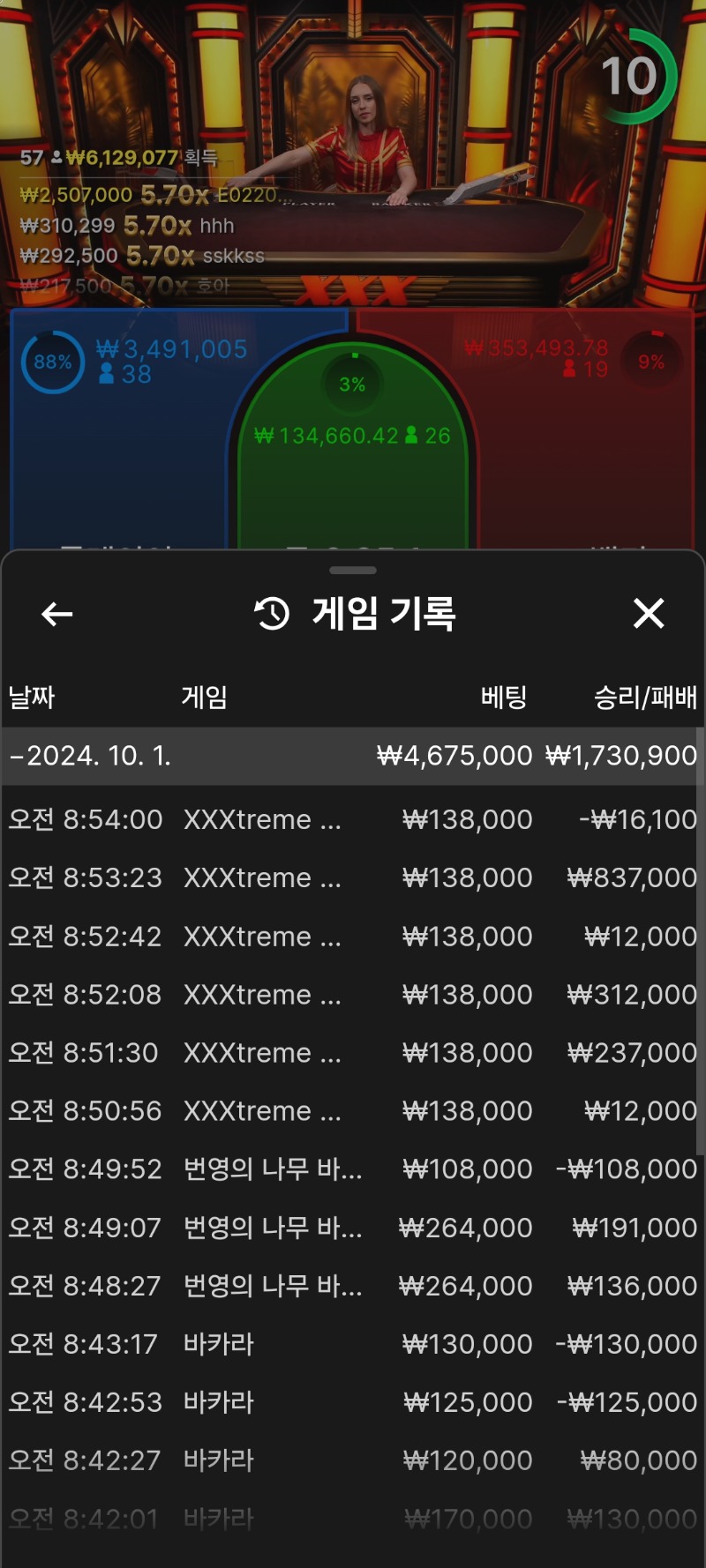Close the 게임 기록 panel
This screenshot has height=1568, width=706.
649,613
